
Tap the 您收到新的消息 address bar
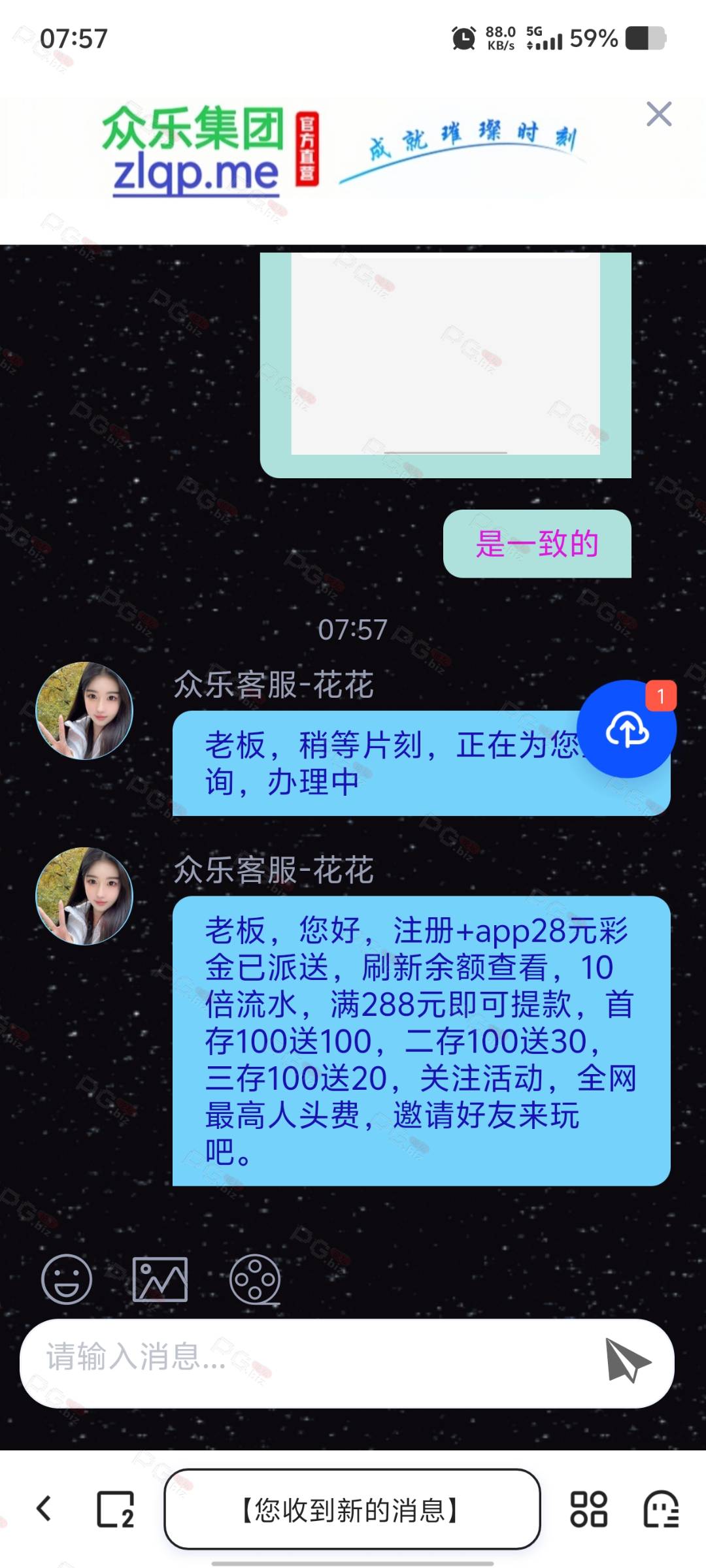coord(352,1509)
